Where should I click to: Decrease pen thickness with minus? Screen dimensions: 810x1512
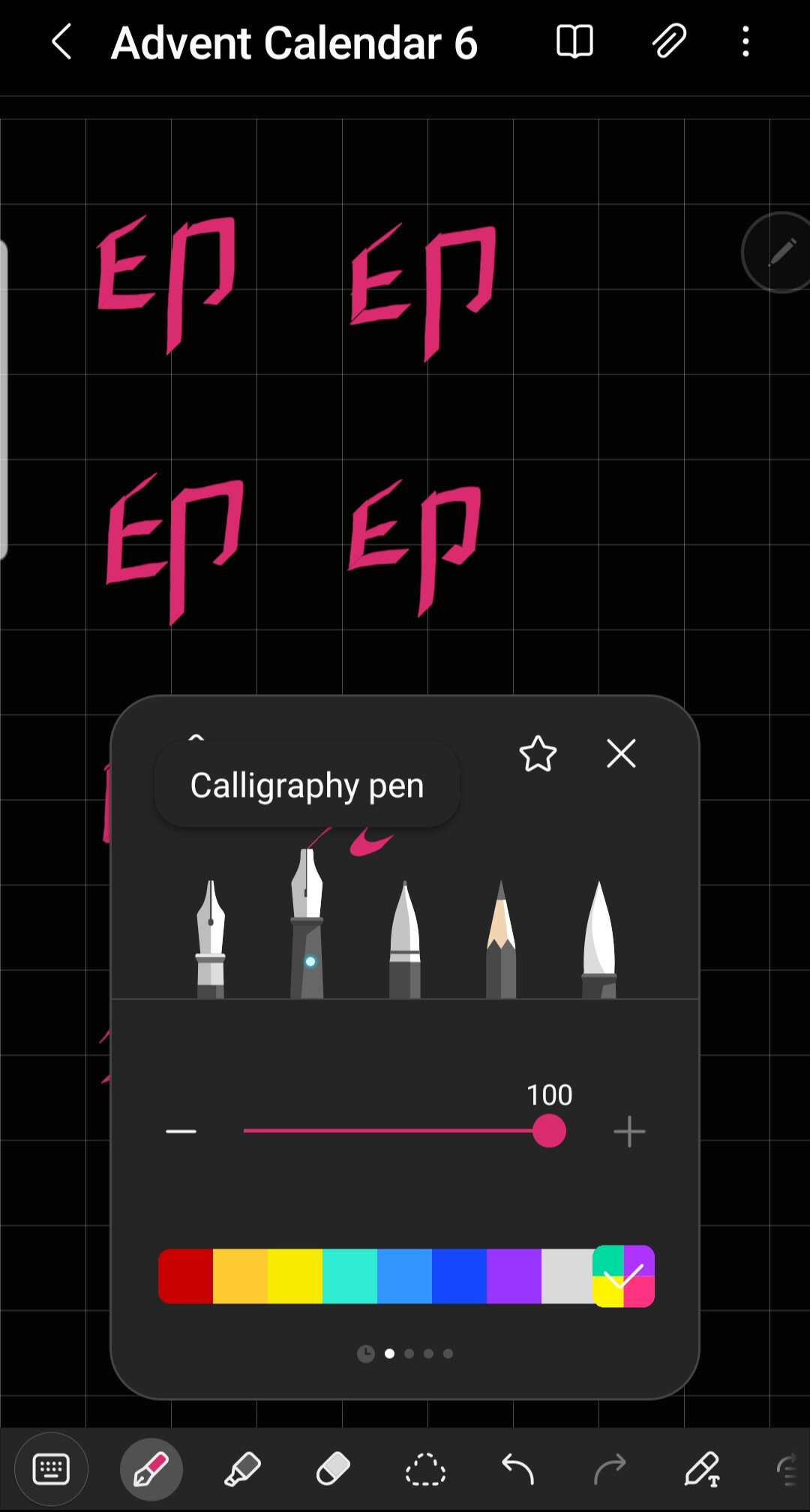[x=181, y=1131]
